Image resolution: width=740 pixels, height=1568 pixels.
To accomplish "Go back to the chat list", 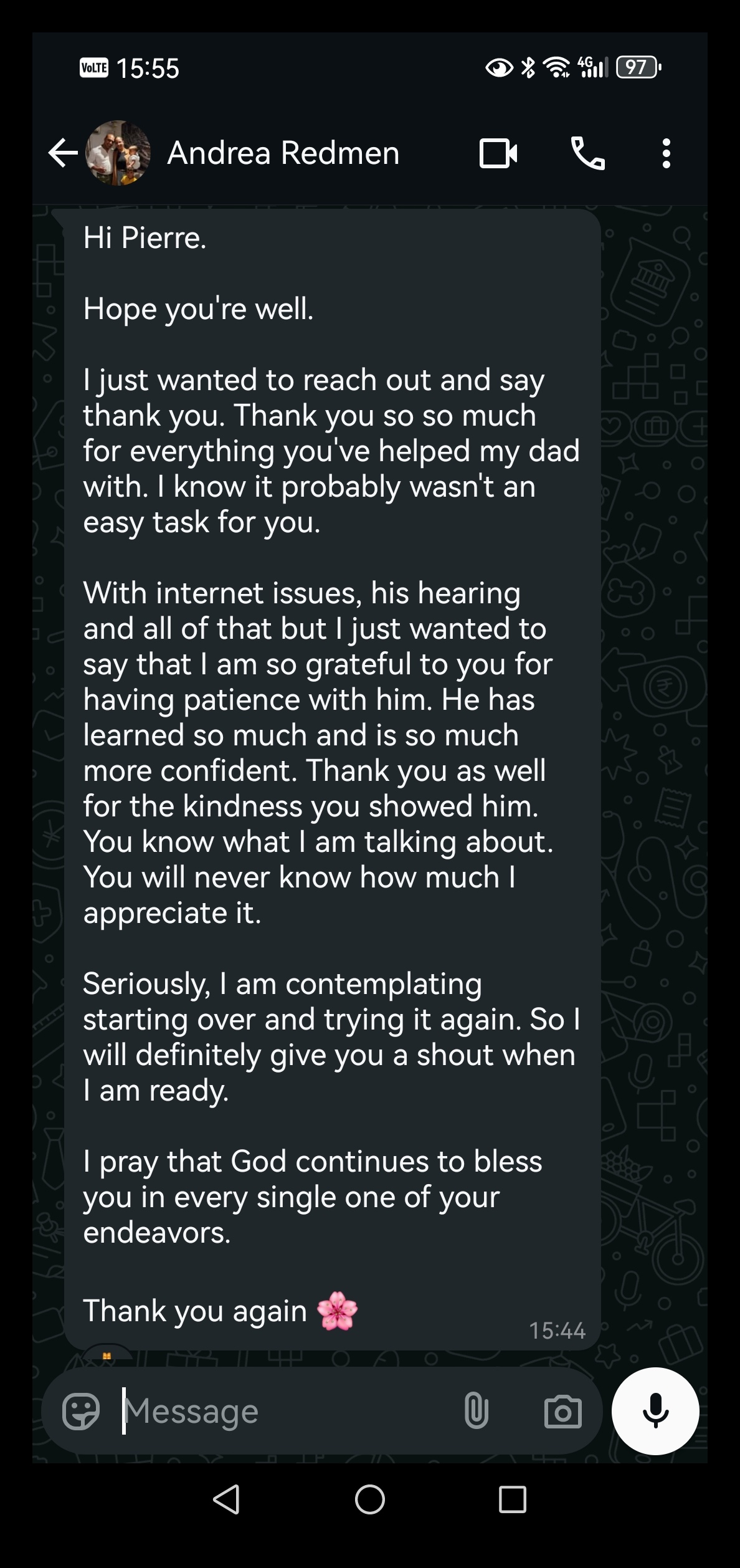I will [63, 153].
